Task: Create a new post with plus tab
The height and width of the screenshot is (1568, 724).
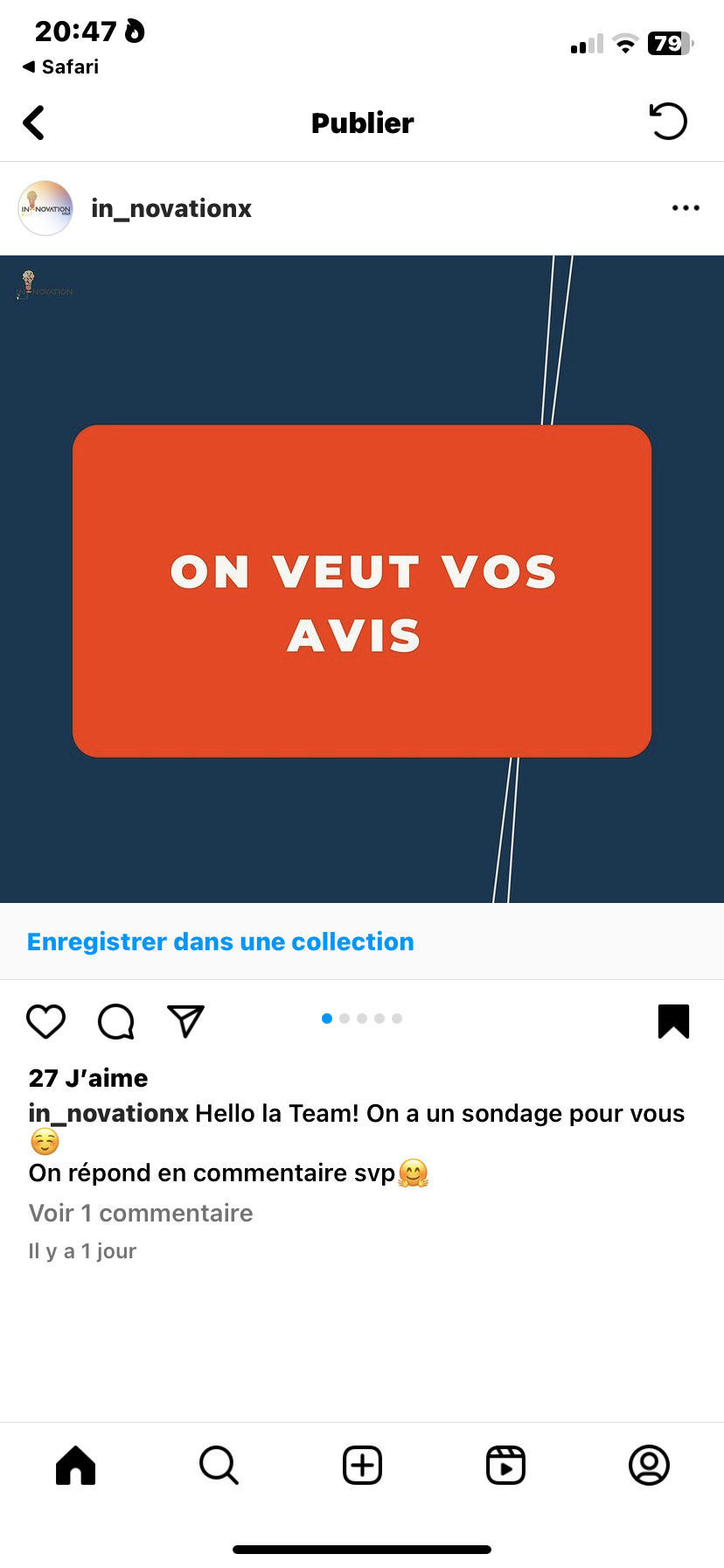Action: pos(362,1466)
